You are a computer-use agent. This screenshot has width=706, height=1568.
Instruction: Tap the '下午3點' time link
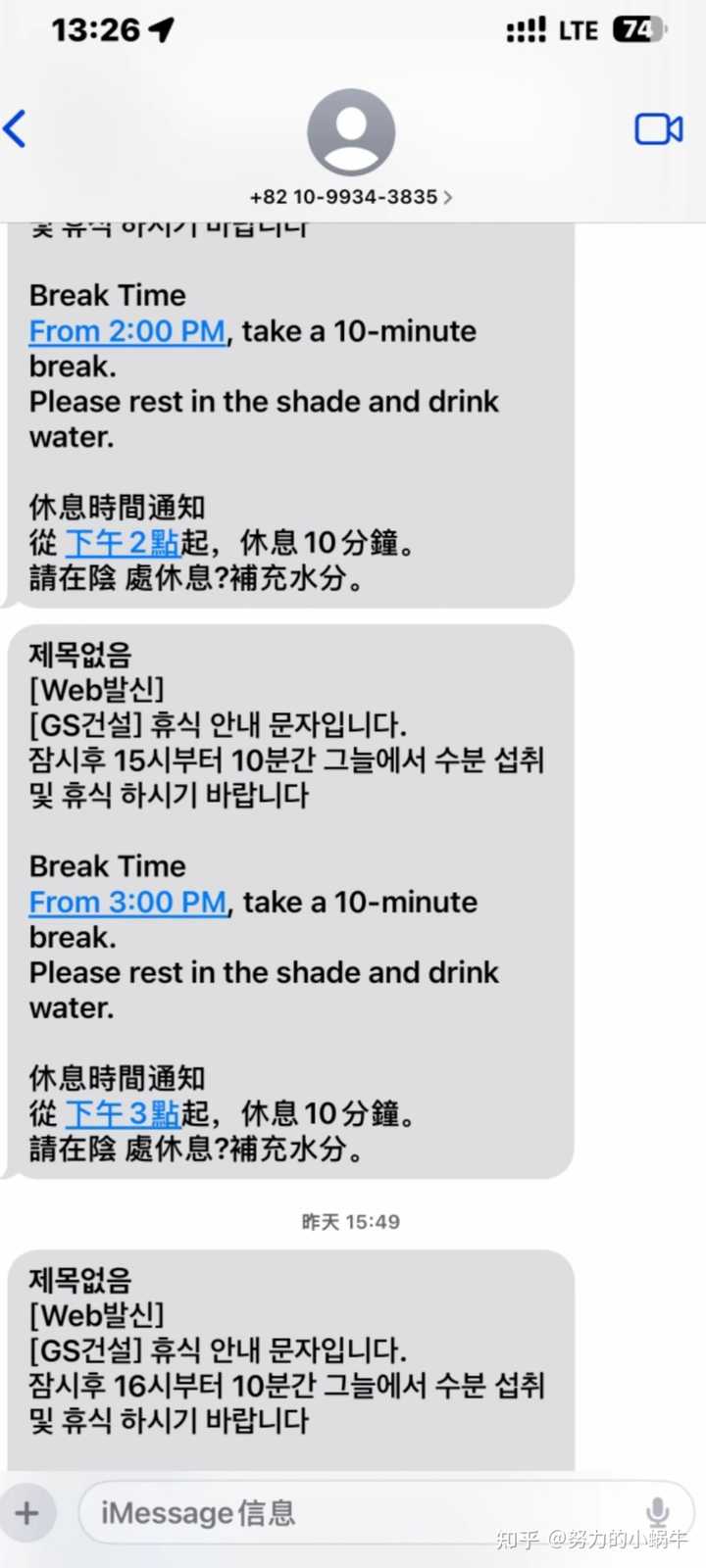(123, 1113)
